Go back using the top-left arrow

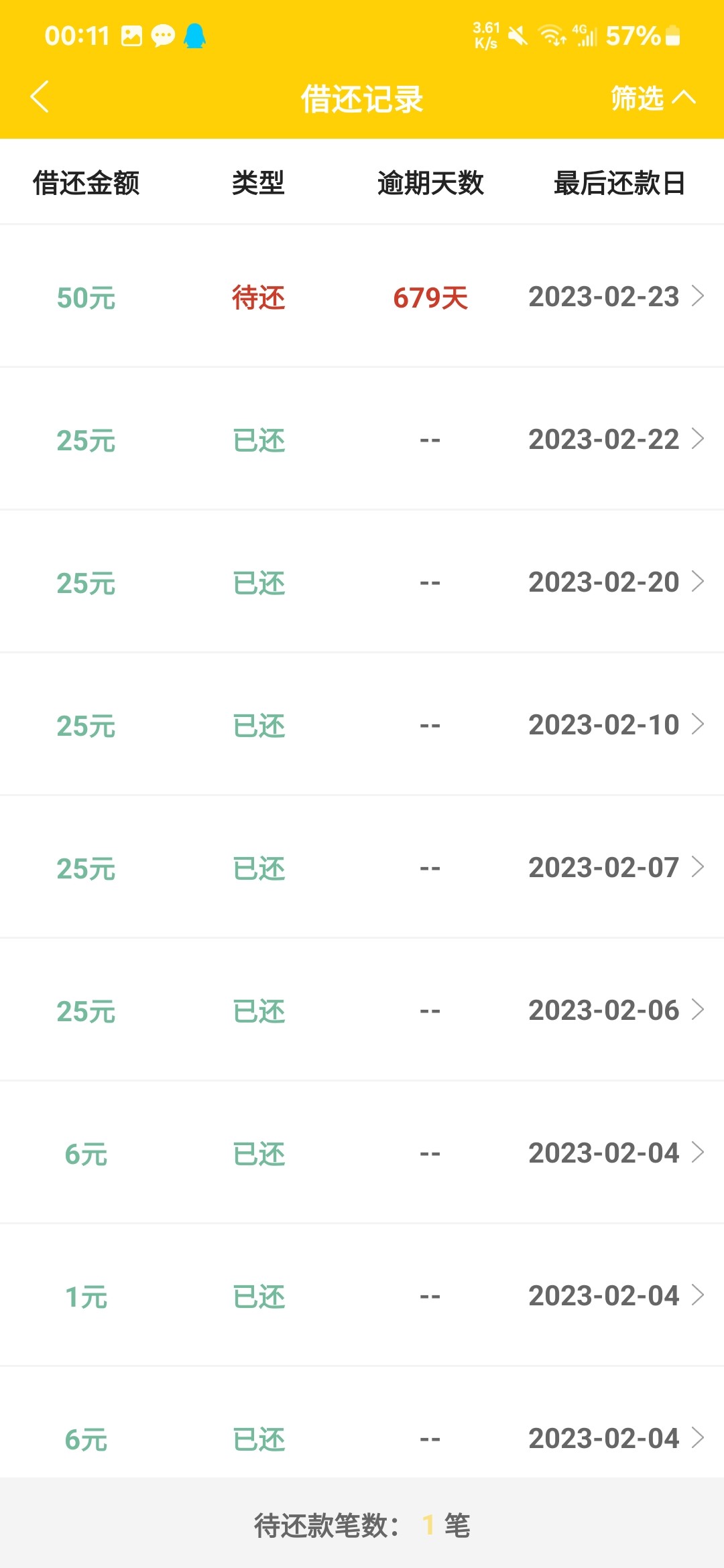(40, 97)
